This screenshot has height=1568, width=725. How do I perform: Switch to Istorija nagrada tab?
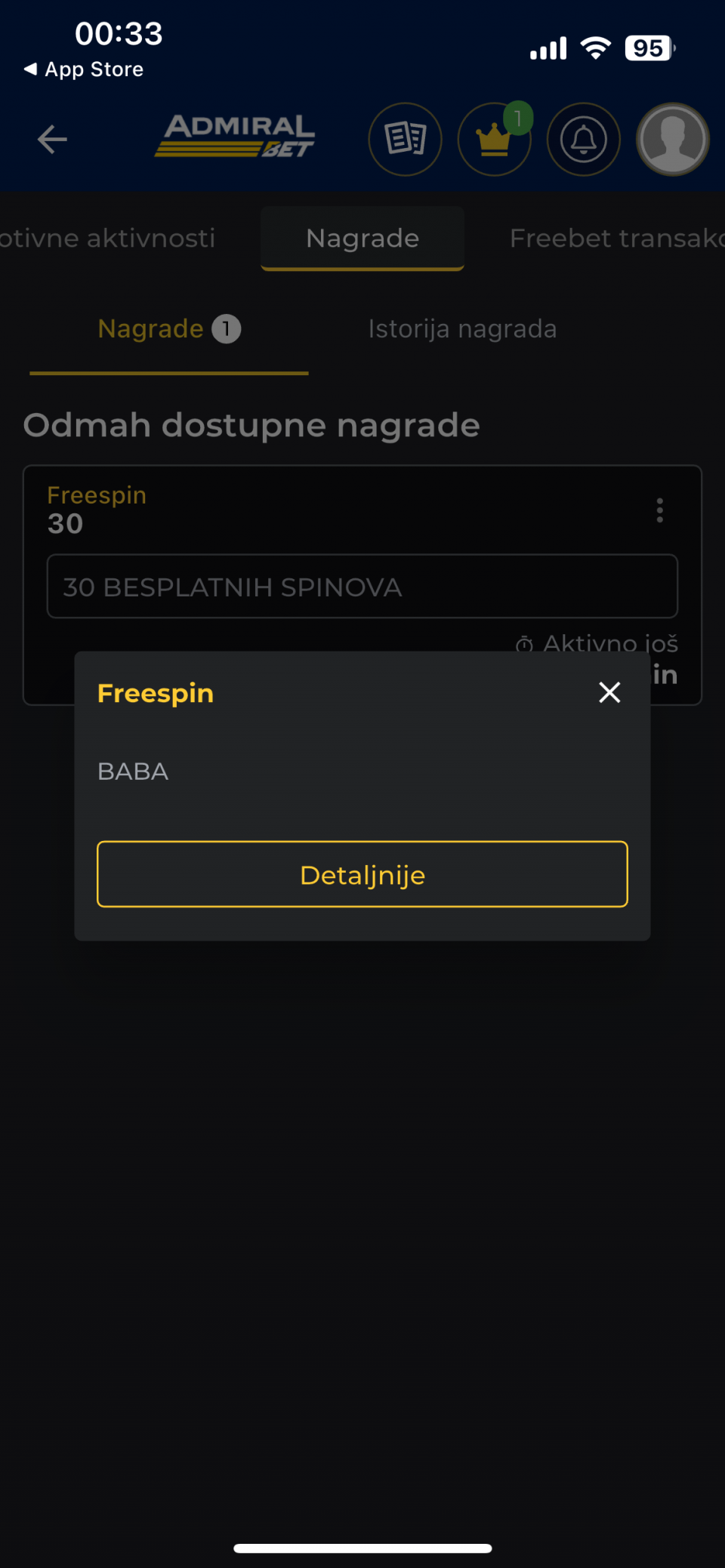tap(462, 329)
